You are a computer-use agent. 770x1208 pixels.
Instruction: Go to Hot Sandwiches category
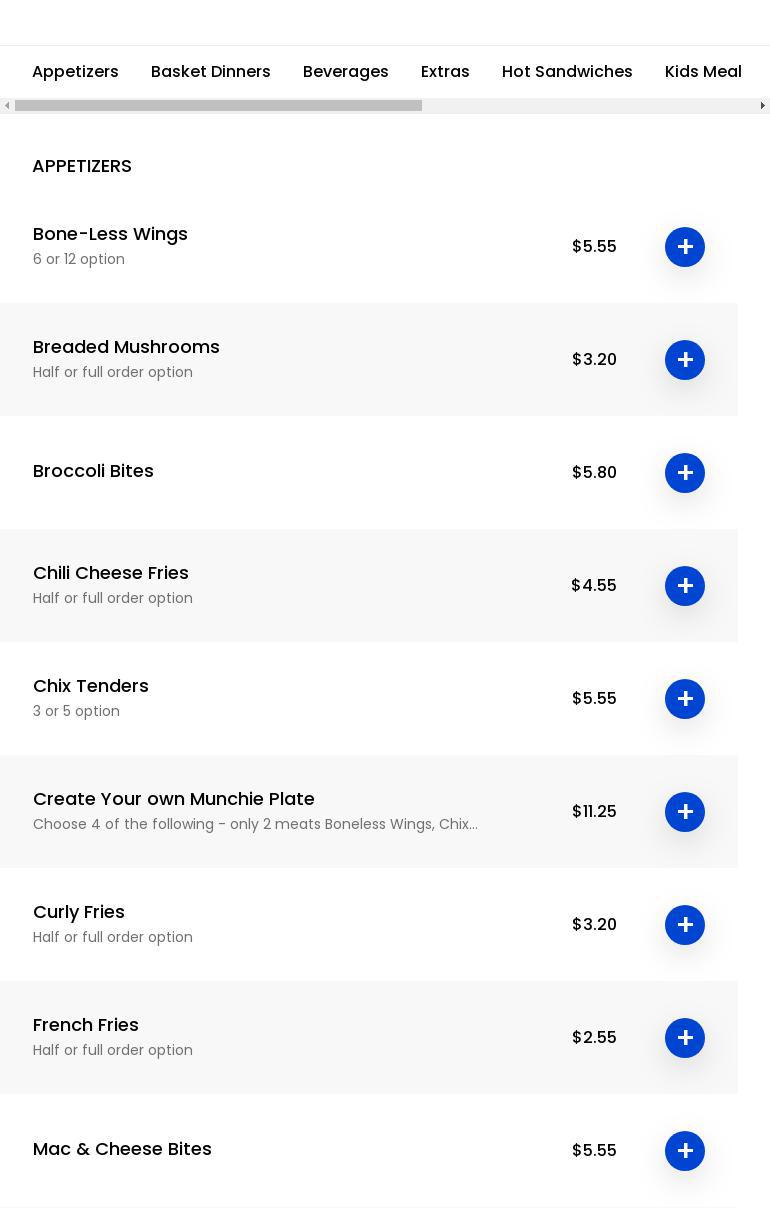tap(567, 72)
